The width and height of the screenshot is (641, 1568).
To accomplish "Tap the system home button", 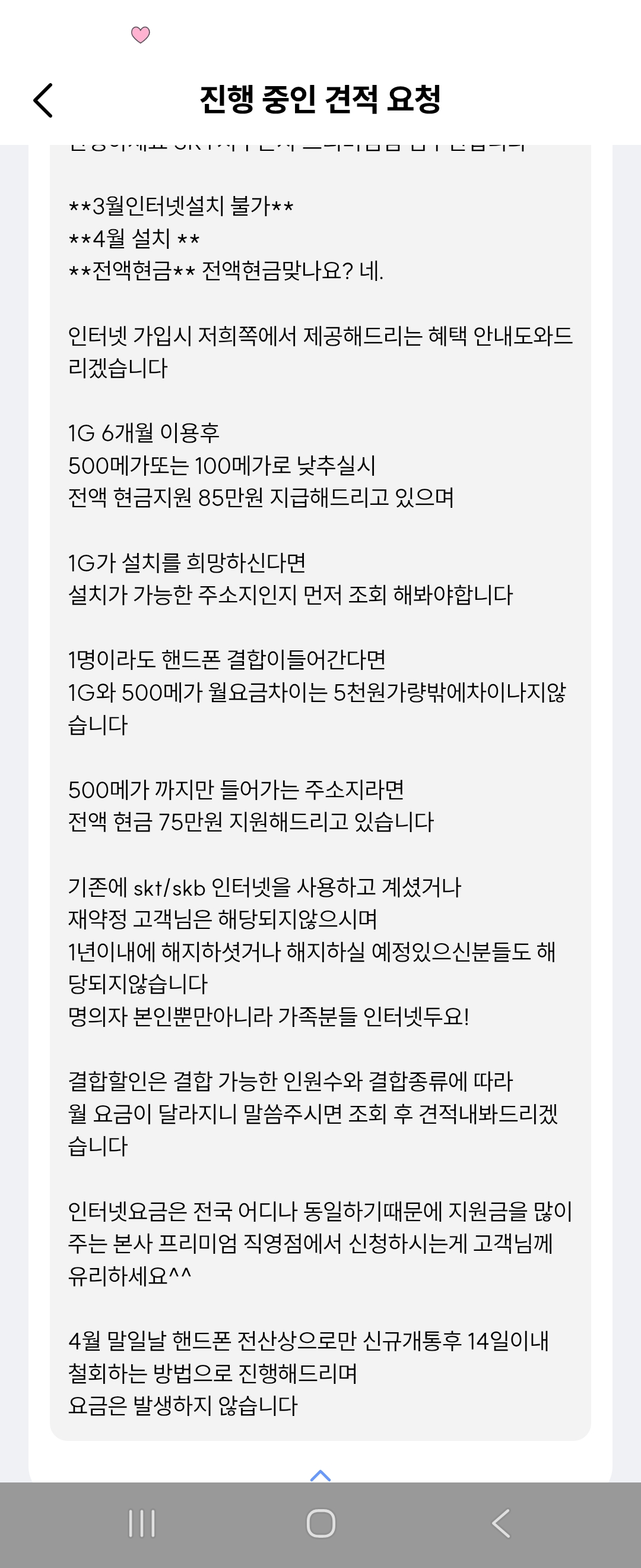I will 320,1523.
